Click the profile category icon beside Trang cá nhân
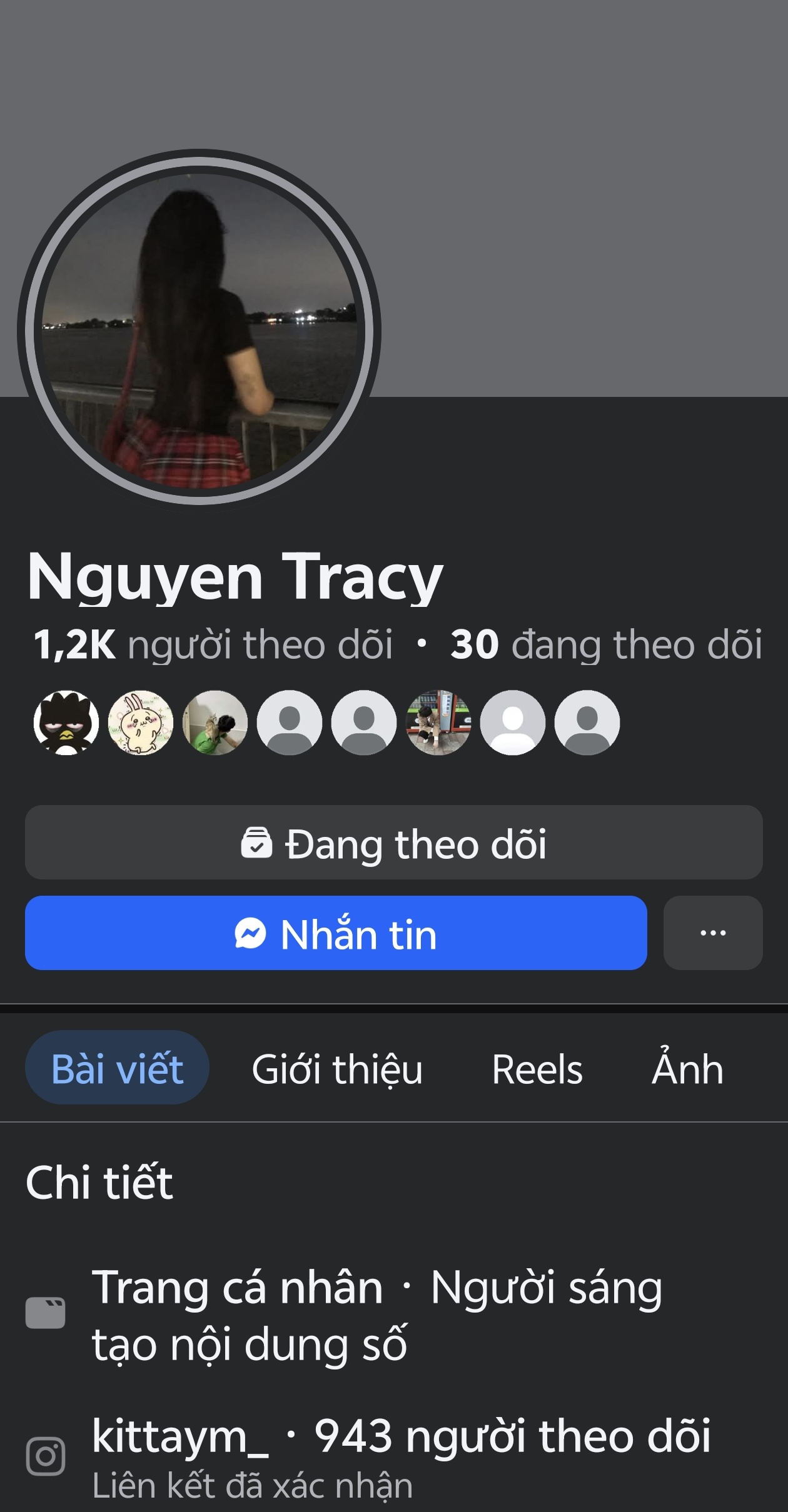Screen dimensions: 788x1512 point(47,1314)
